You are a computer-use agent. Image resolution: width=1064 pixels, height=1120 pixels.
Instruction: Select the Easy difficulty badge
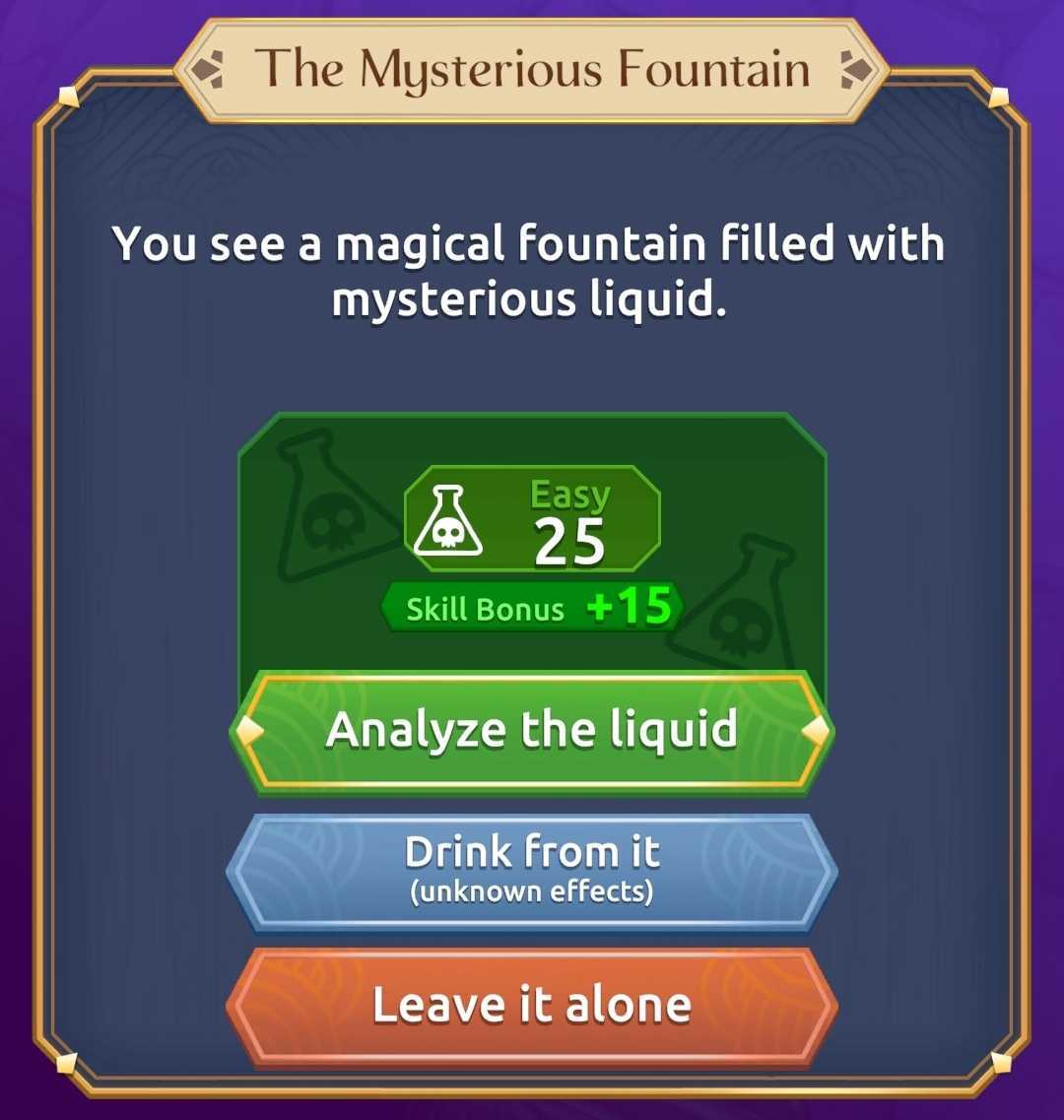click(x=571, y=493)
